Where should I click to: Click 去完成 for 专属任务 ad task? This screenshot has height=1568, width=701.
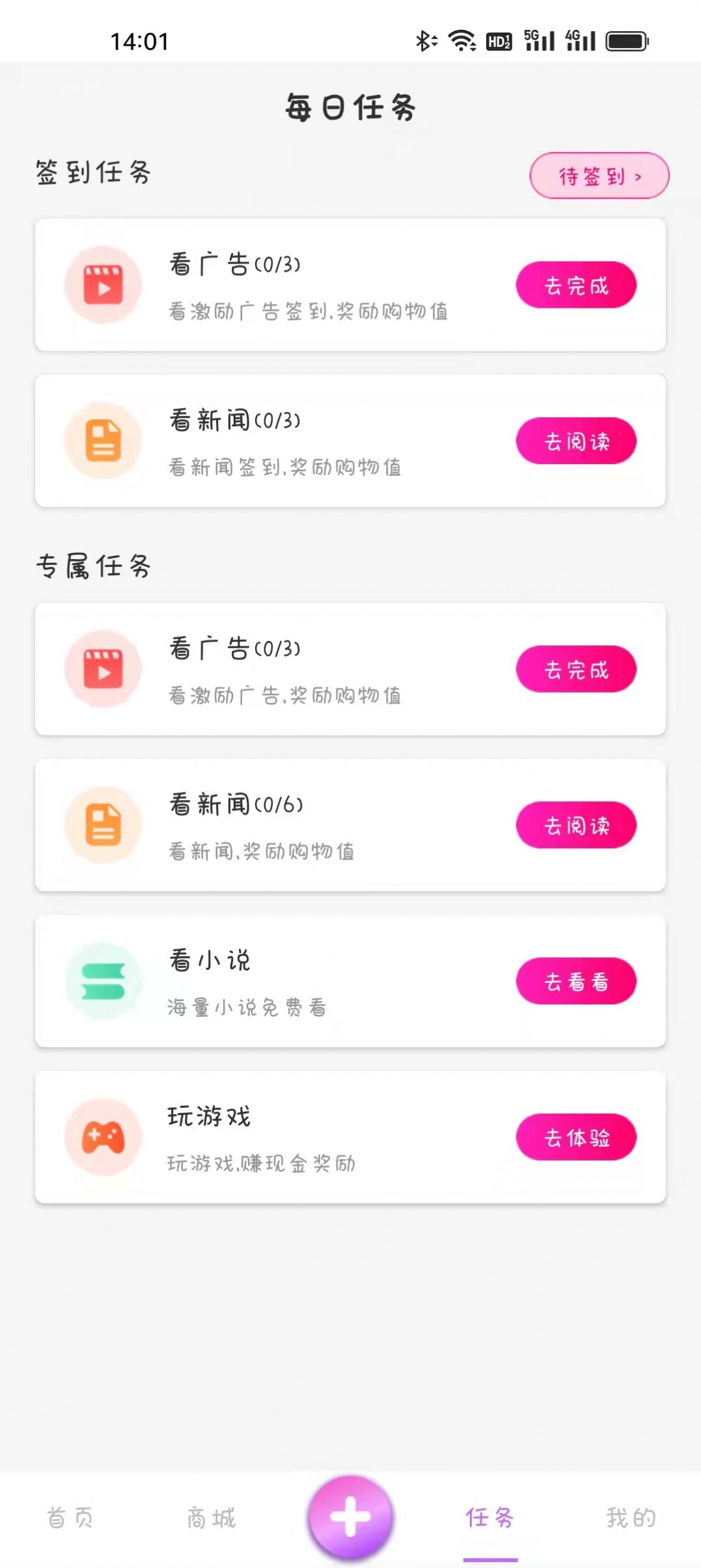[576, 668]
